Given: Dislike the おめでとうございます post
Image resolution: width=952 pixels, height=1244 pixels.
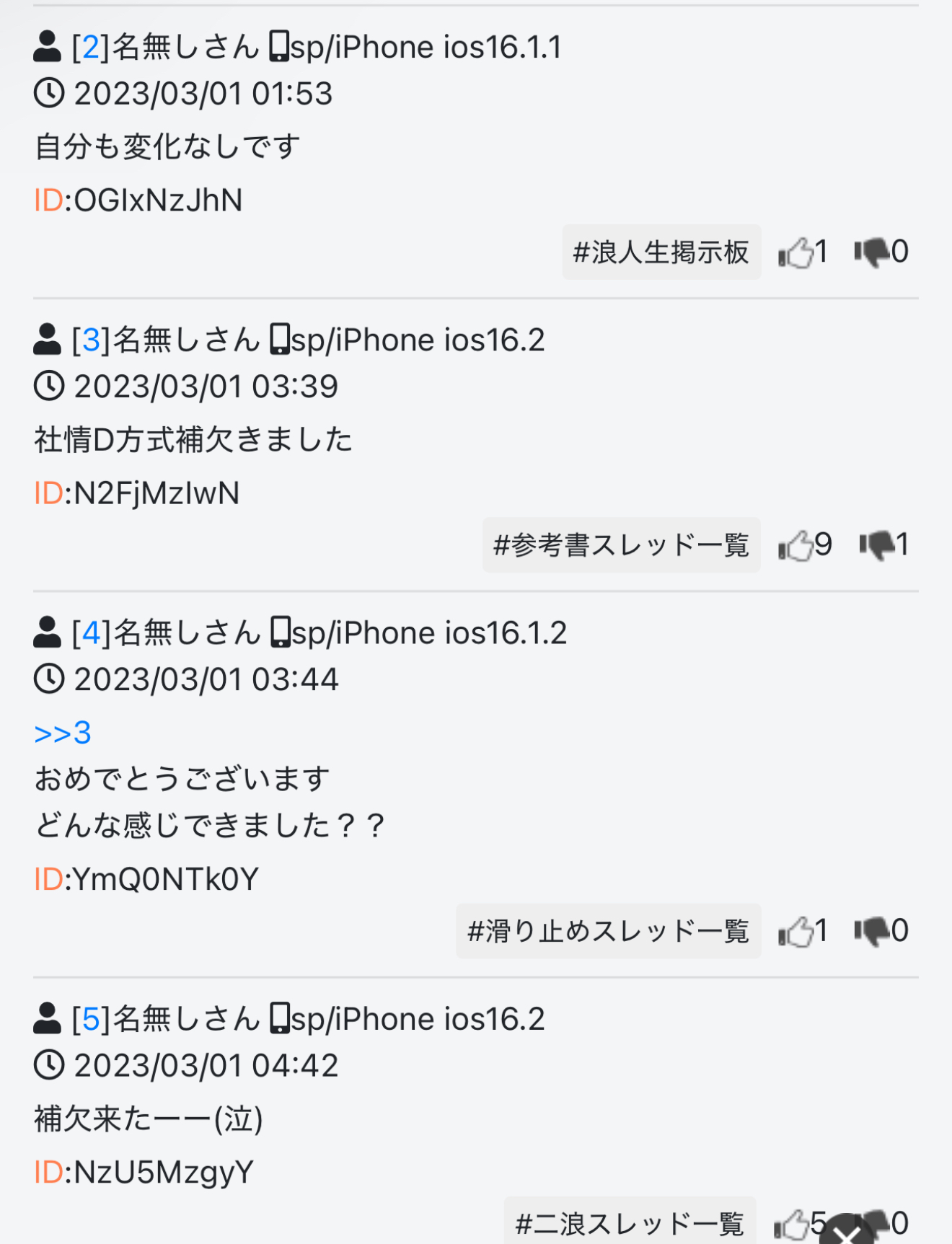Looking at the screenshot, I should coord(872,931).
